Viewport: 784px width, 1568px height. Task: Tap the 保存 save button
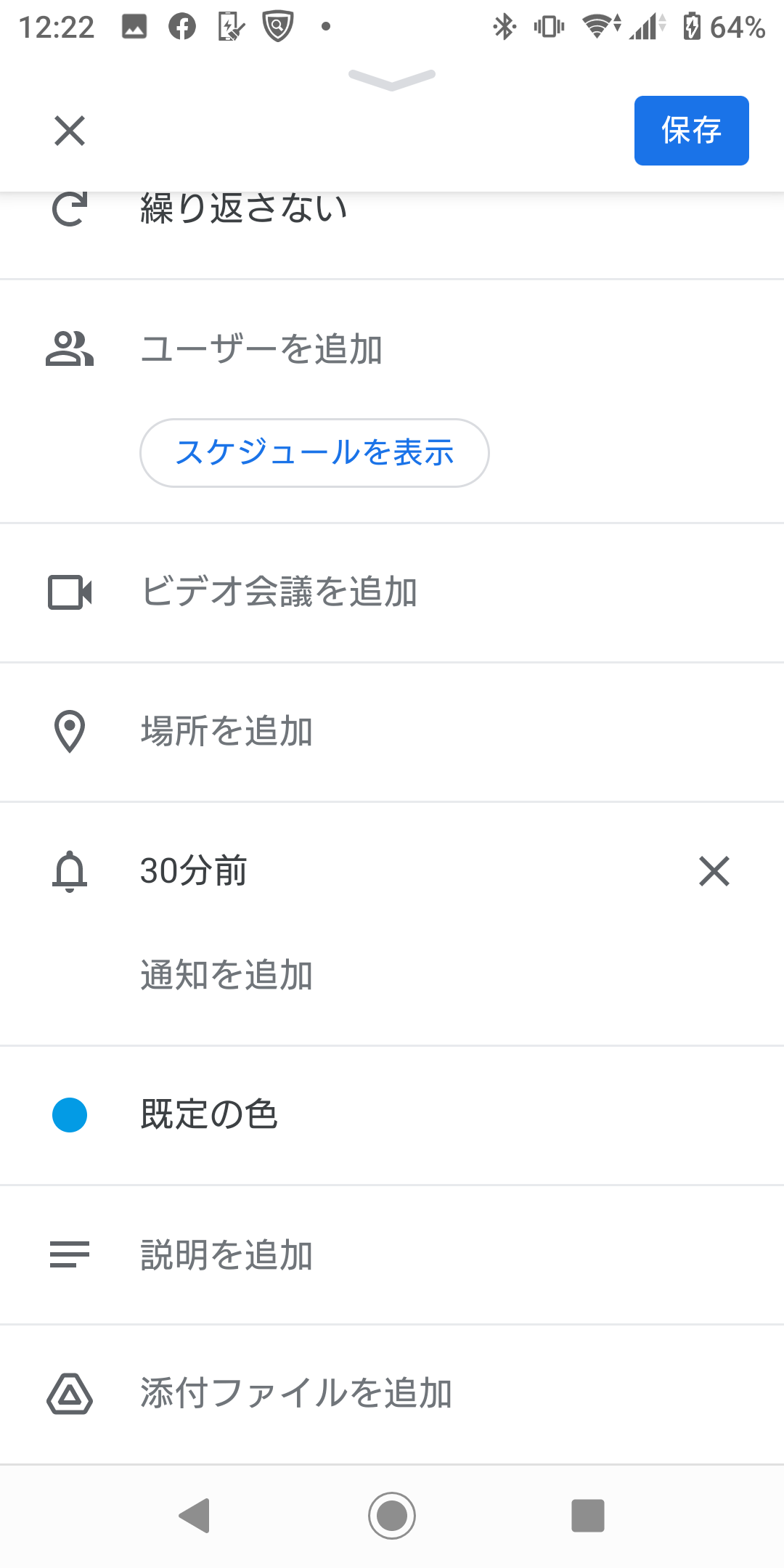(x=691, y=131)
